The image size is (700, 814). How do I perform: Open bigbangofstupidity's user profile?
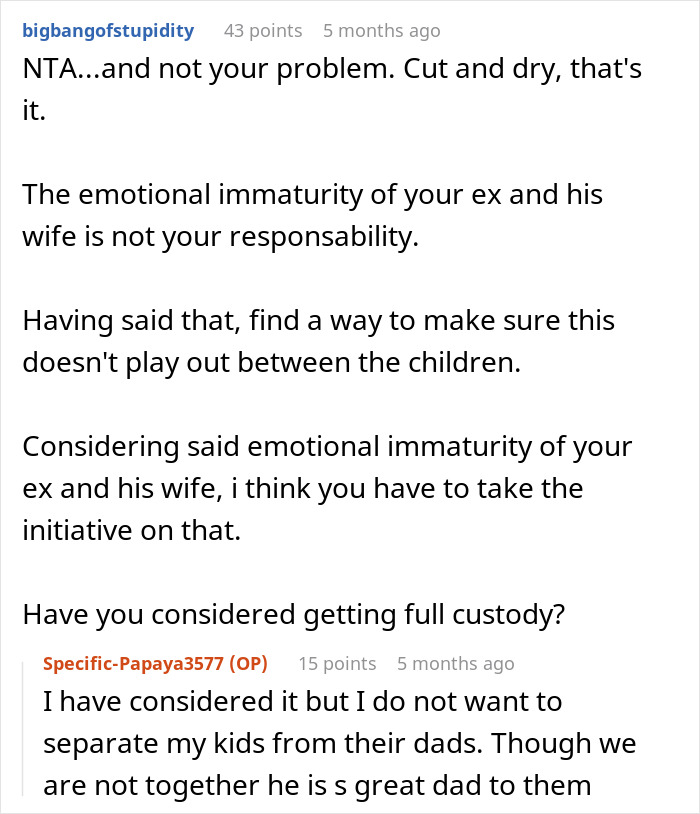click(107, 31)
